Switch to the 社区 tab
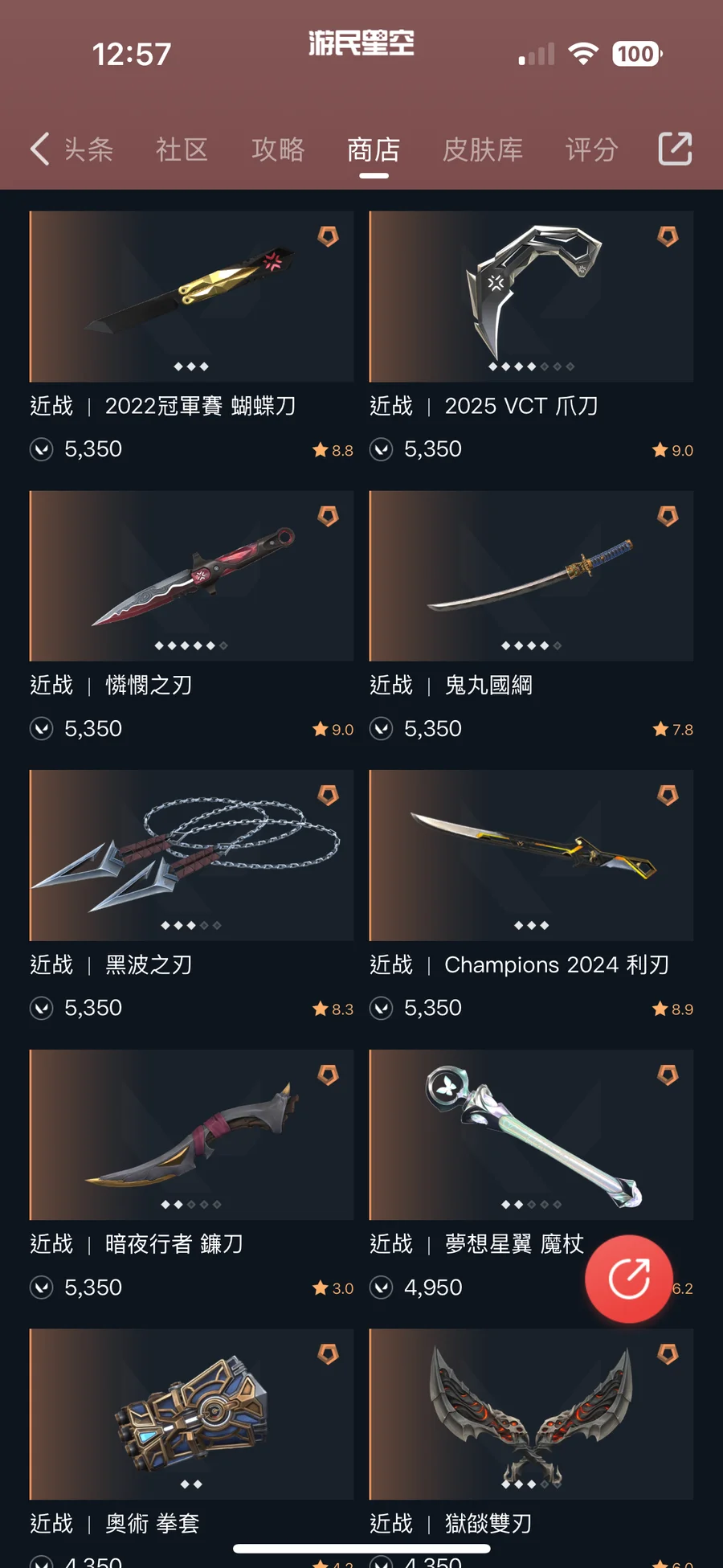723x1568 pixels. (x=182, y=149)
